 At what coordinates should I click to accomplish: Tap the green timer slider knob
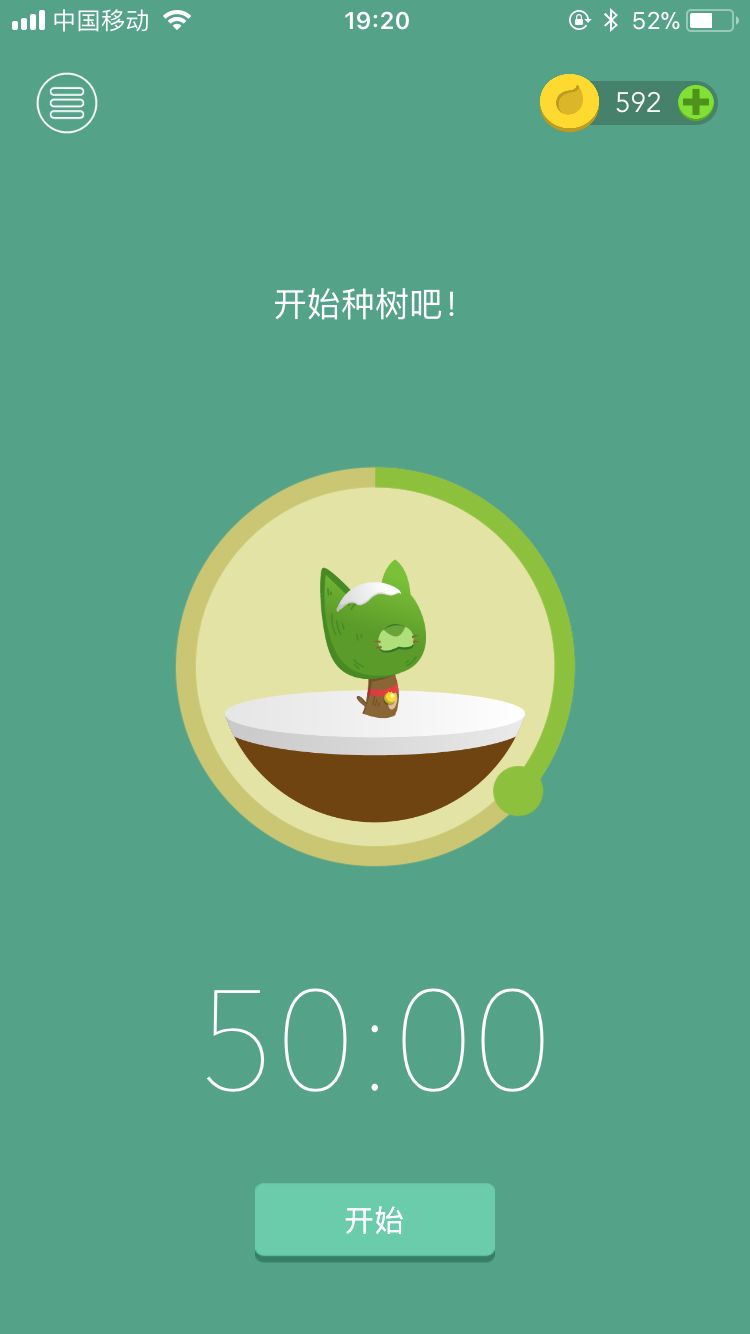[518, 790]
